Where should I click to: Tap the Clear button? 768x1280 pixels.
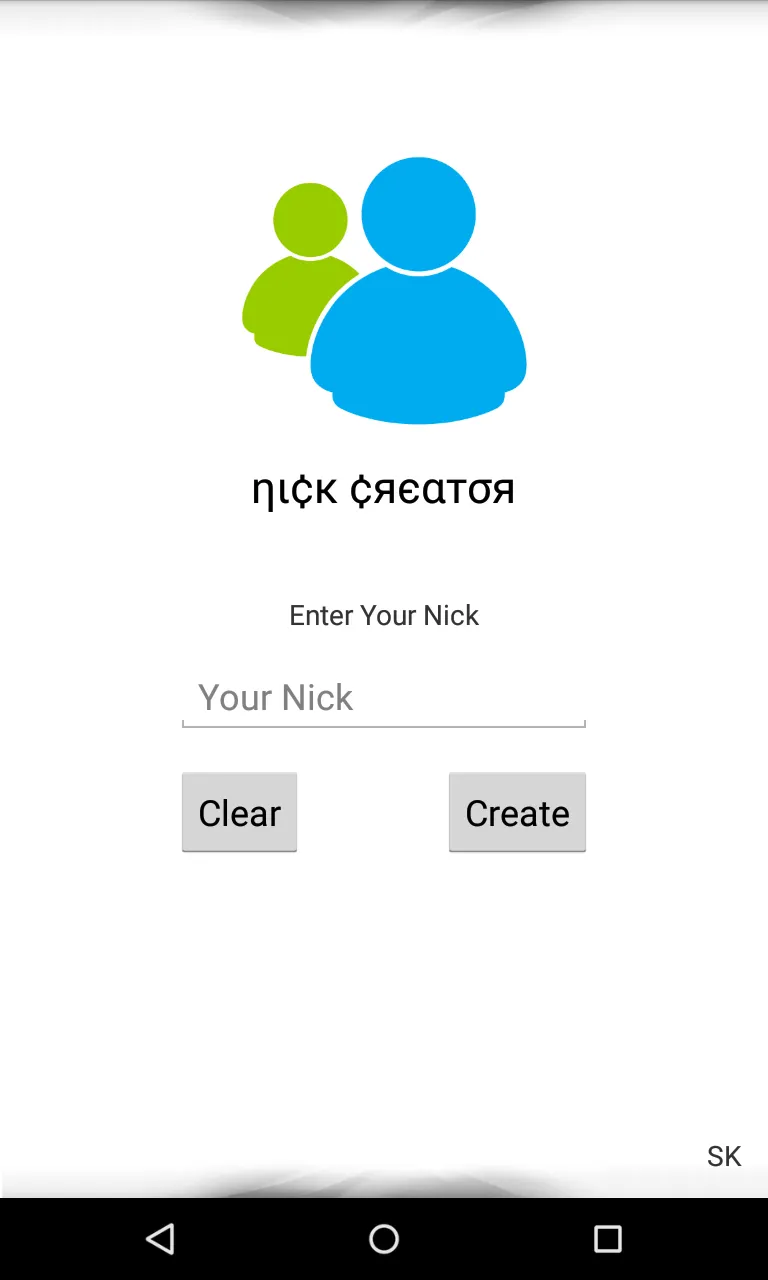[x=239, y=812]
